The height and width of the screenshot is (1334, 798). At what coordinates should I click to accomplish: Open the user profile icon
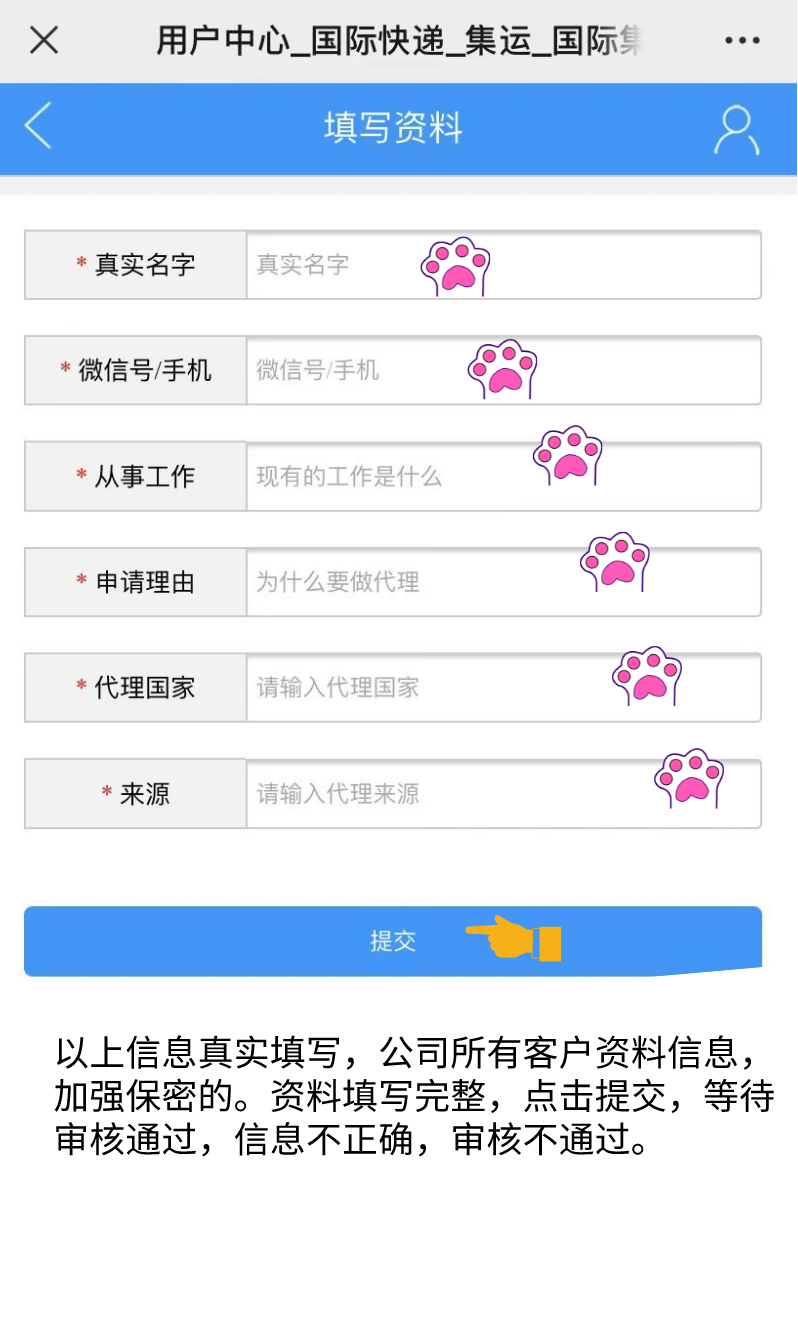click(736, 130)
